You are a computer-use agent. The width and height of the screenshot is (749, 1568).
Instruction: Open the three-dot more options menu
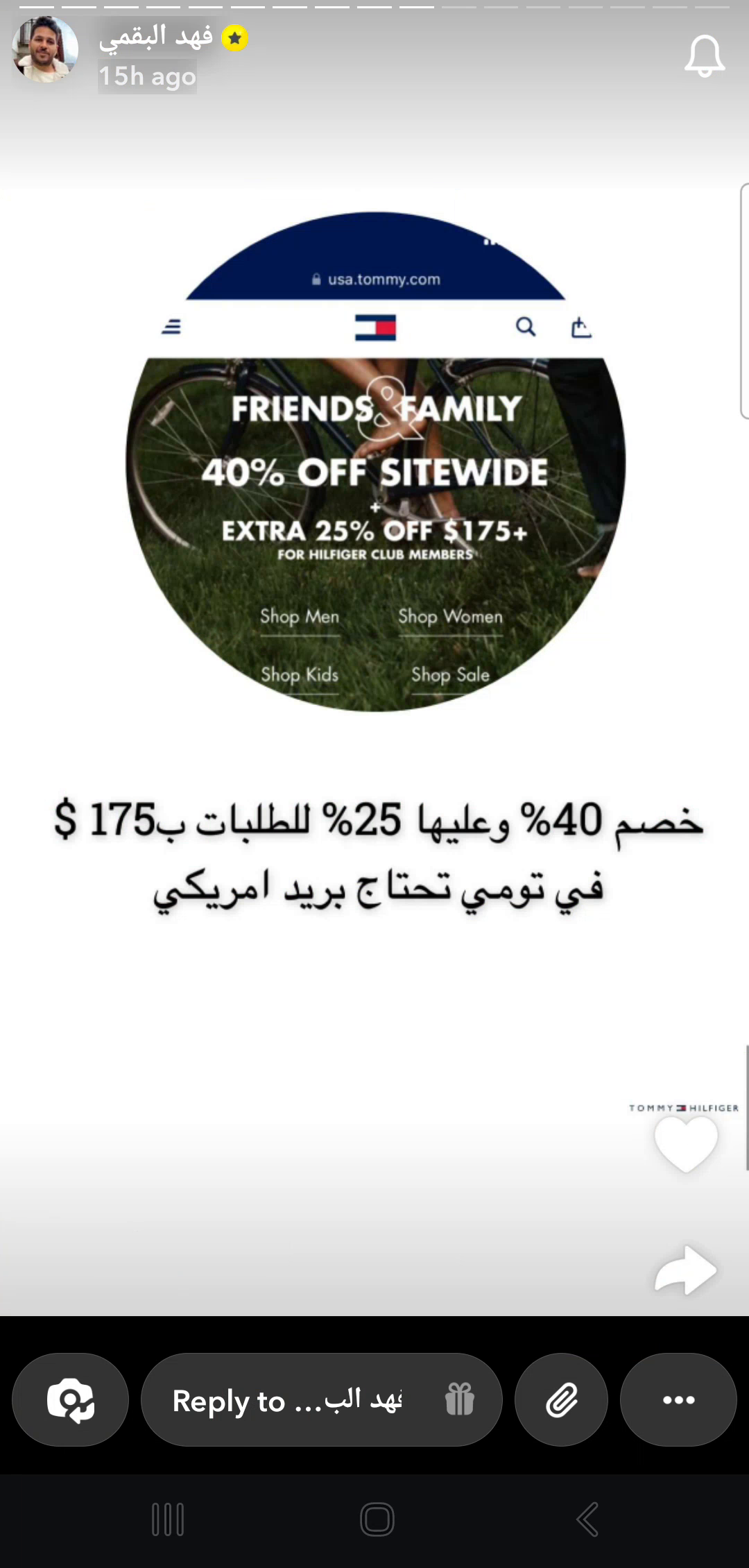pos(678,1399)
